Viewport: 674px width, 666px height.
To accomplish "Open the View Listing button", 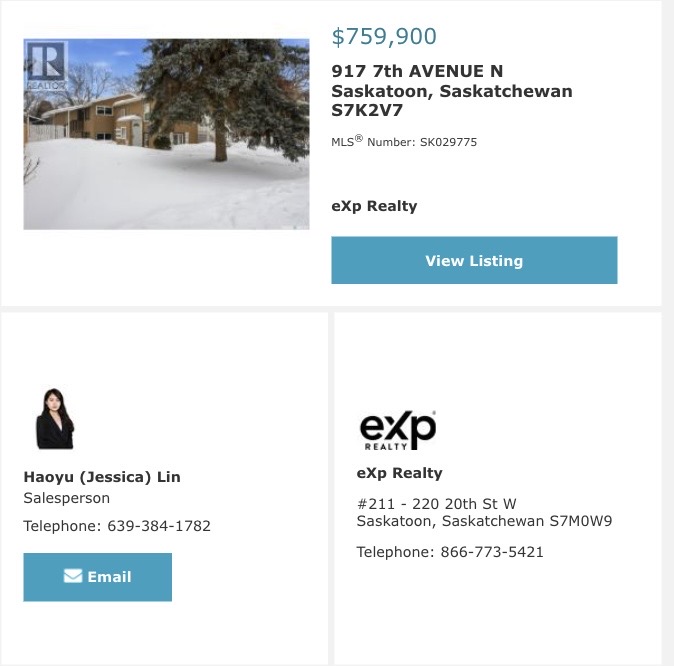I will coord(474,260).
